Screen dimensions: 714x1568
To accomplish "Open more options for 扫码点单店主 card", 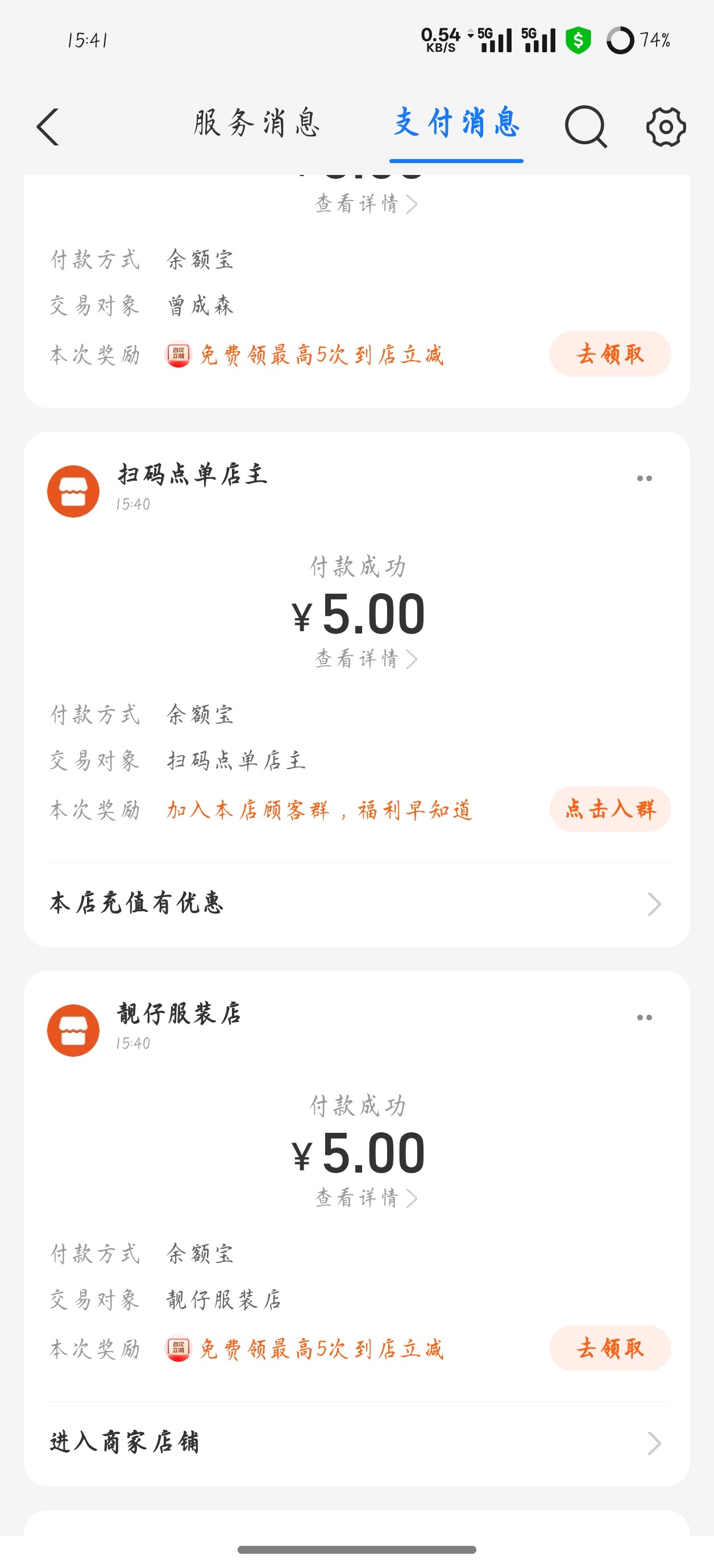I will 644,478.
